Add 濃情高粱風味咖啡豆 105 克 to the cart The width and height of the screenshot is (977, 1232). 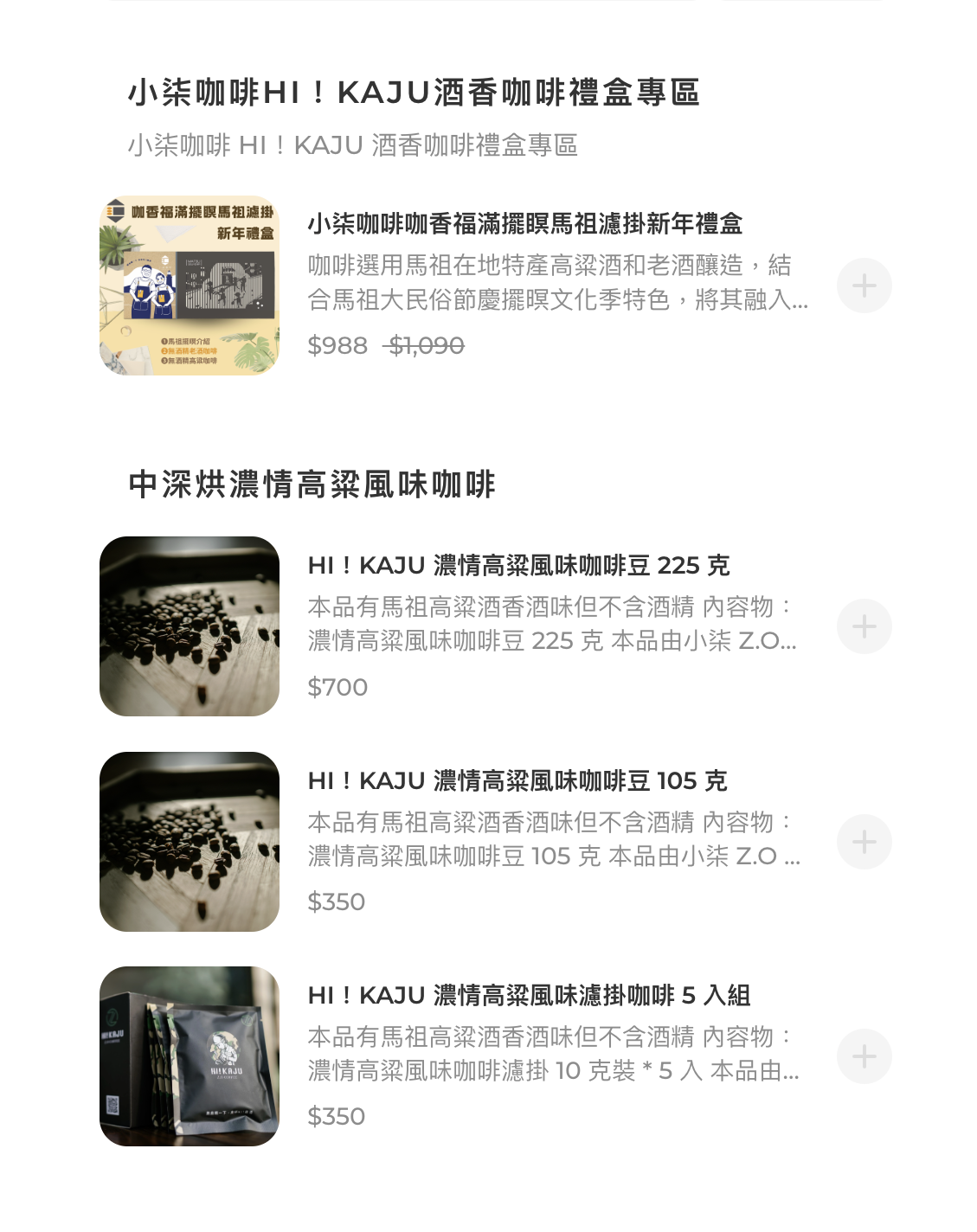tap(864, 842)
